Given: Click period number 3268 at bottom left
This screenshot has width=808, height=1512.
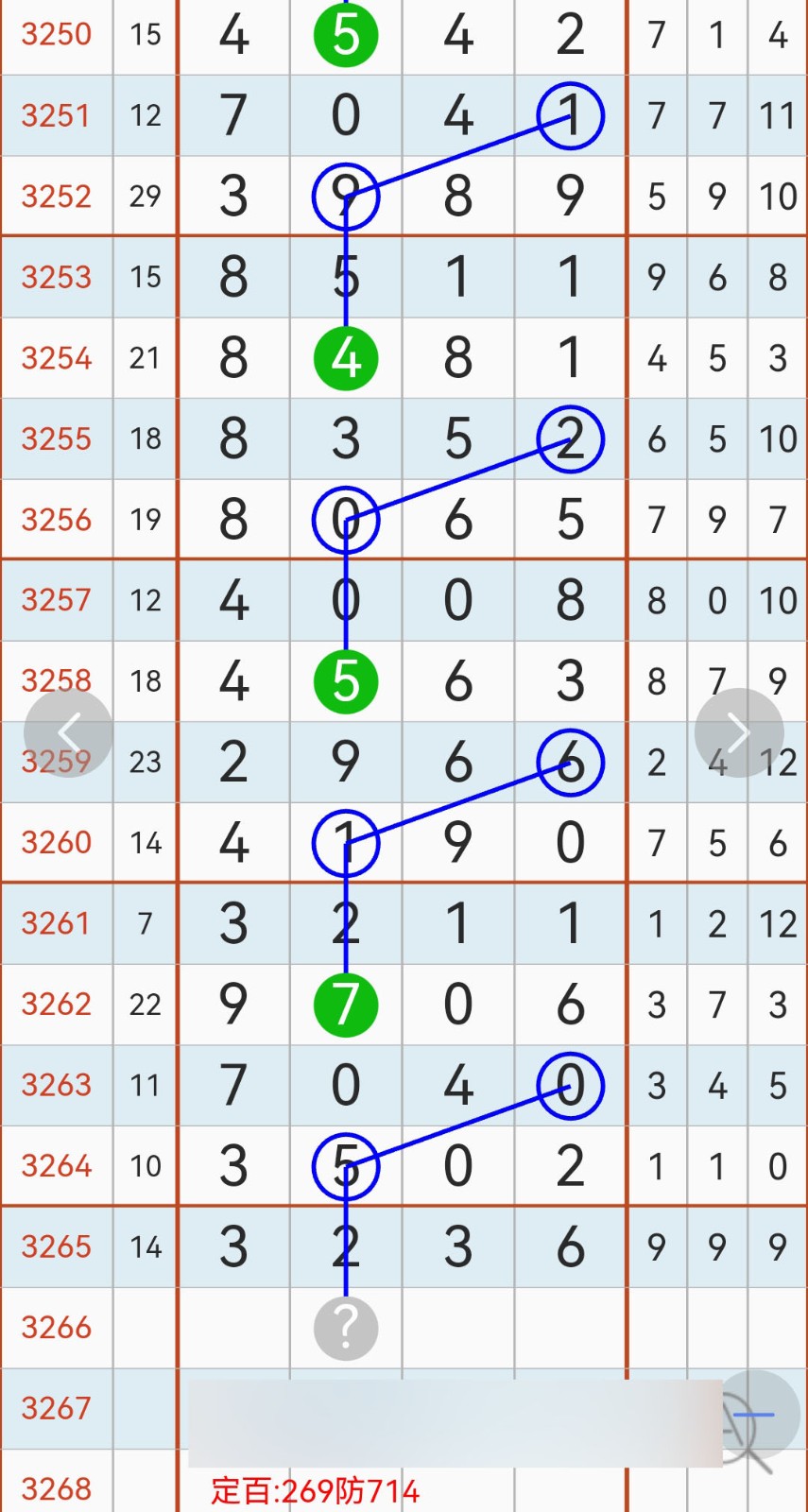Looking at the screenshot, I should click(x=56, y=1488).
